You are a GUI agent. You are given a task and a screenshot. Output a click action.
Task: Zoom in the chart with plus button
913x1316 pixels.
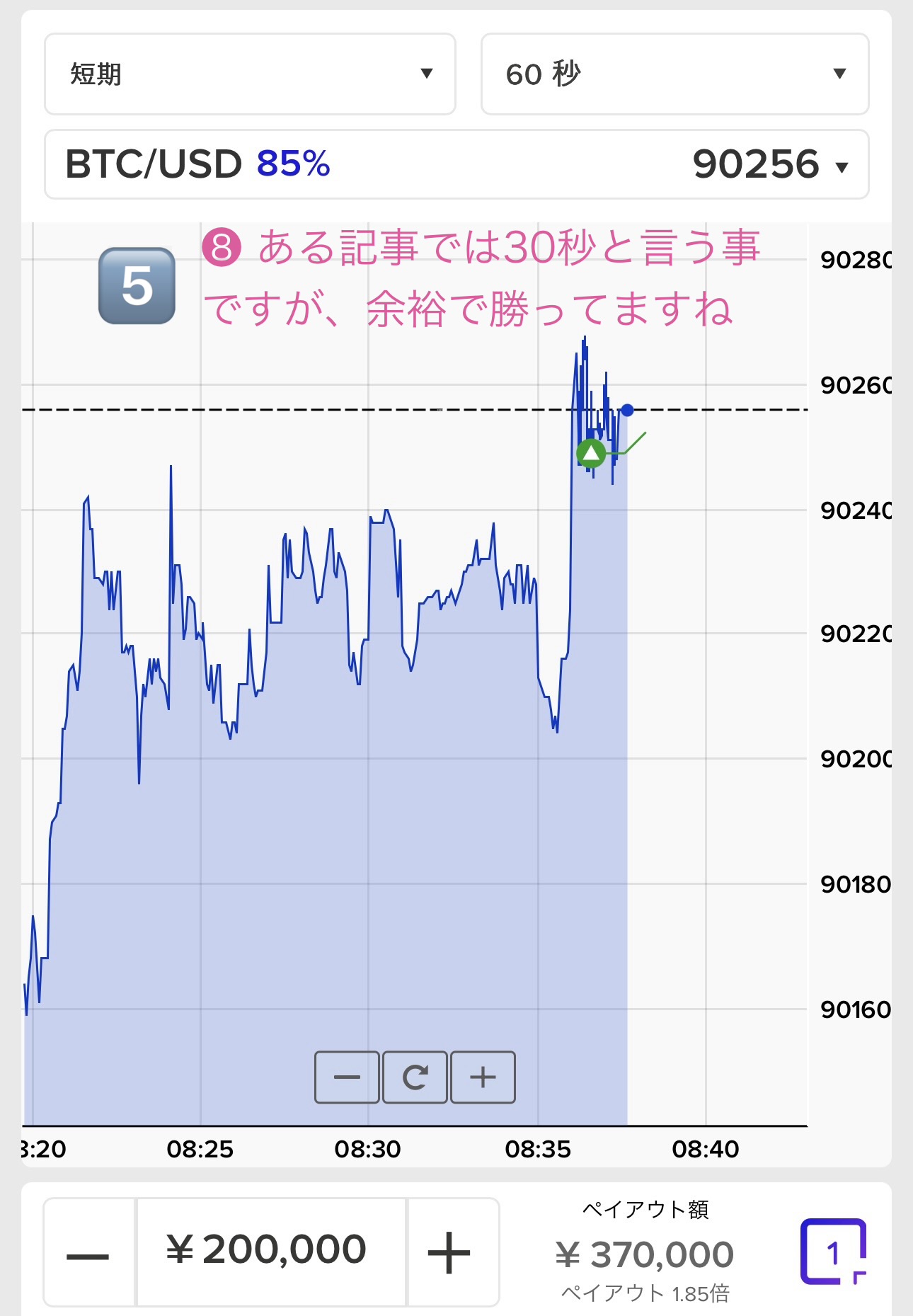[x=483, y=1077]
